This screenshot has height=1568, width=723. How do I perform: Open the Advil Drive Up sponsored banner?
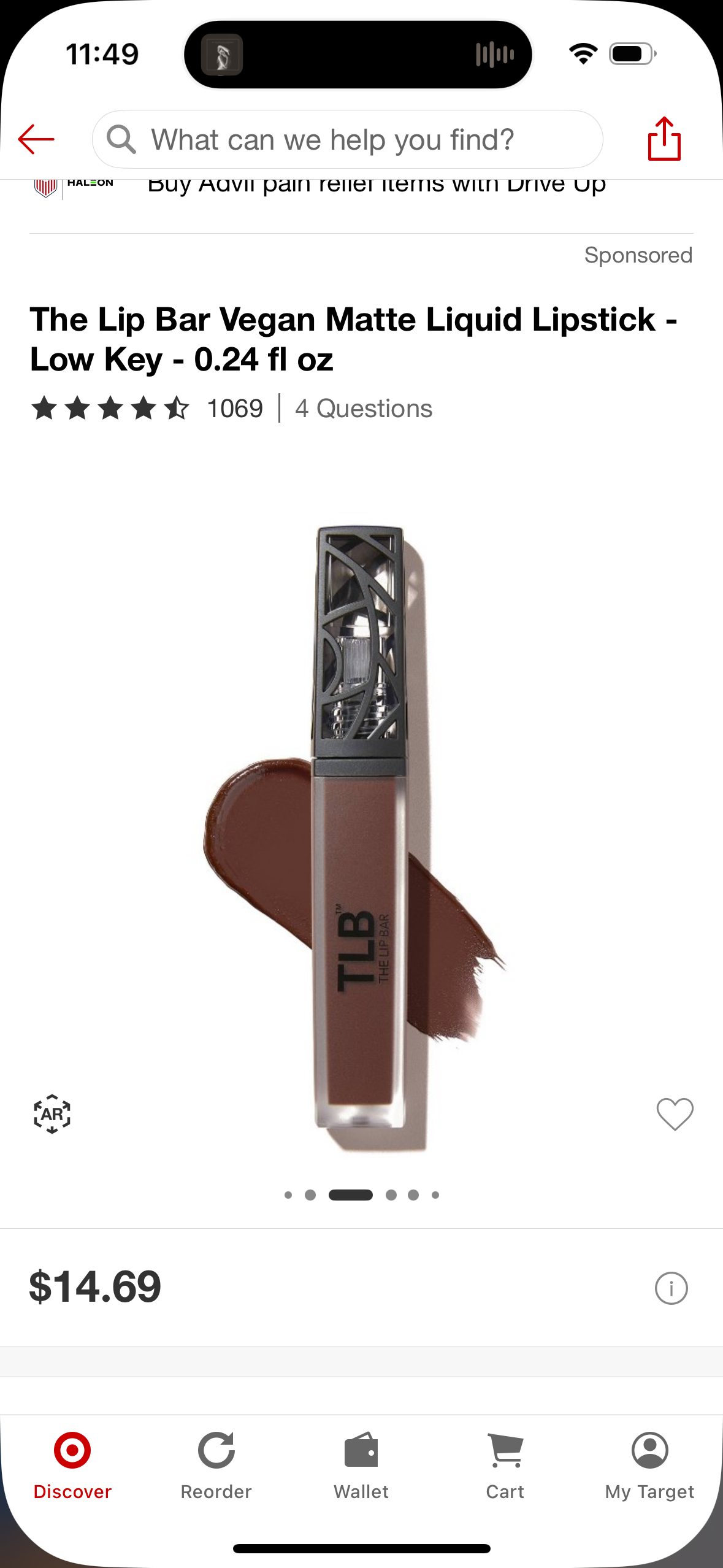pyautogui.click(x=375, y=185)
